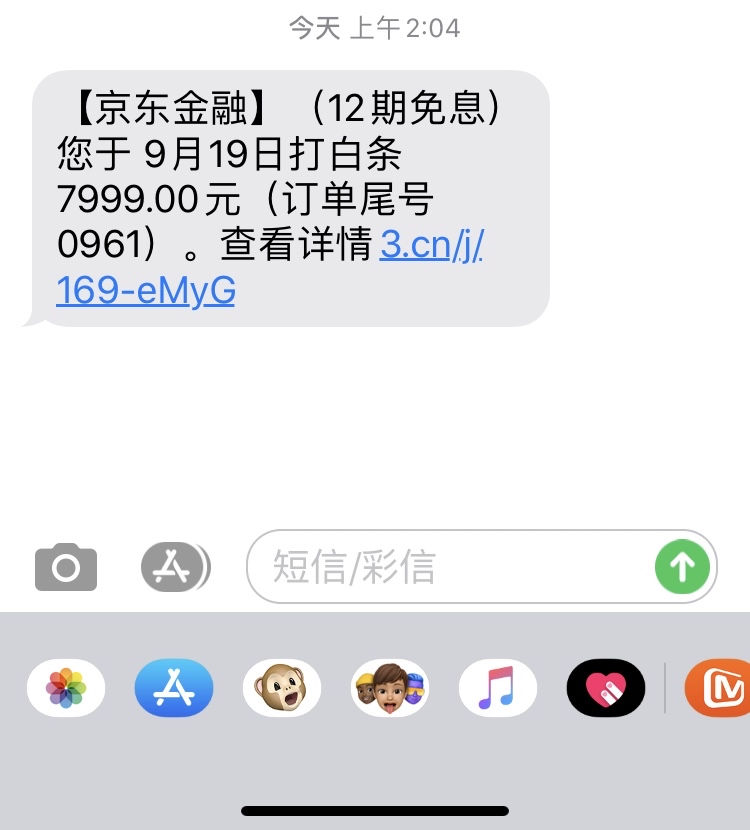The width and height of the screenshot is (750, 830).
Task: Tap the green send arrow
Action: 682,566
